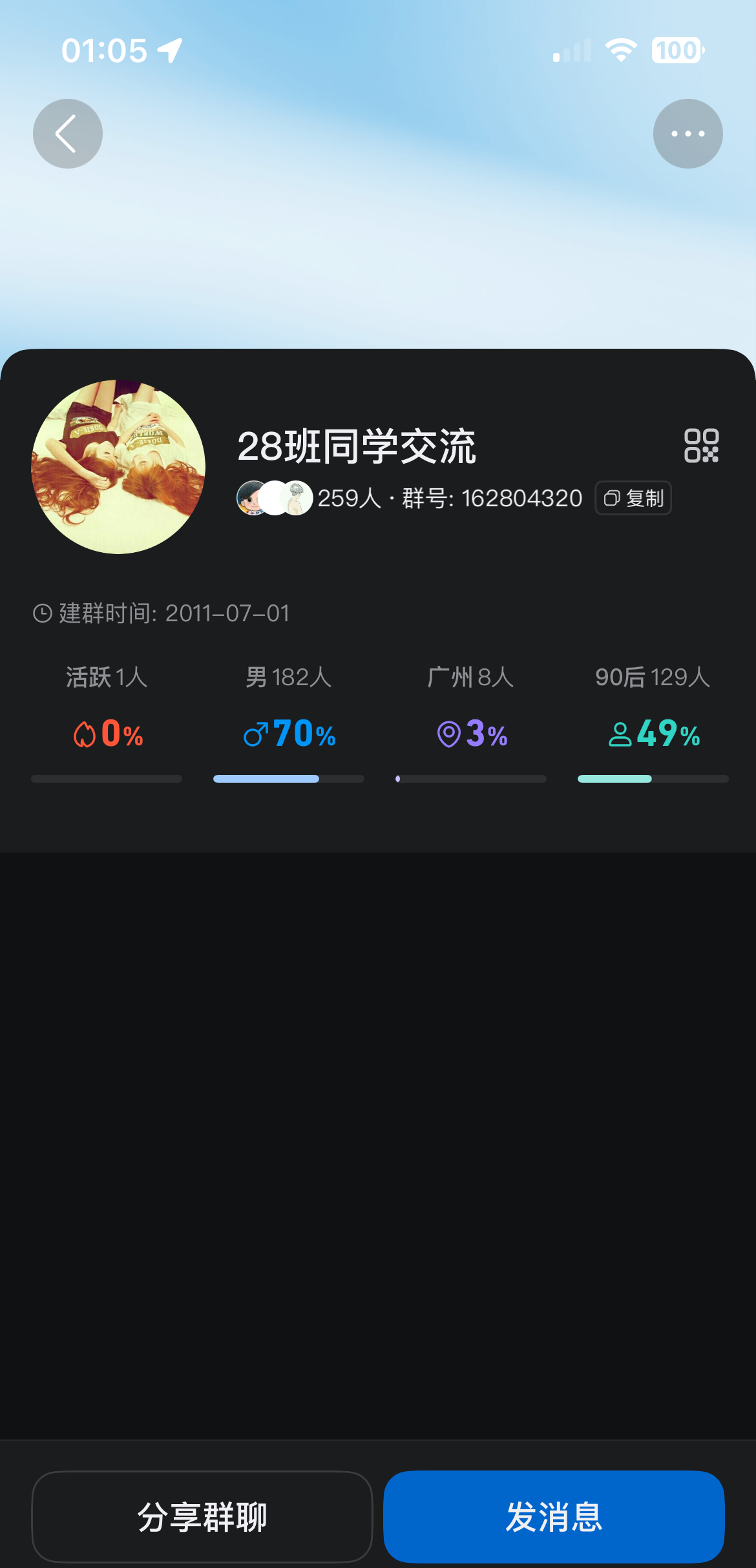This screenshot has height=1568, width=756.
Task: Open the group QR code
Action: 701,446
